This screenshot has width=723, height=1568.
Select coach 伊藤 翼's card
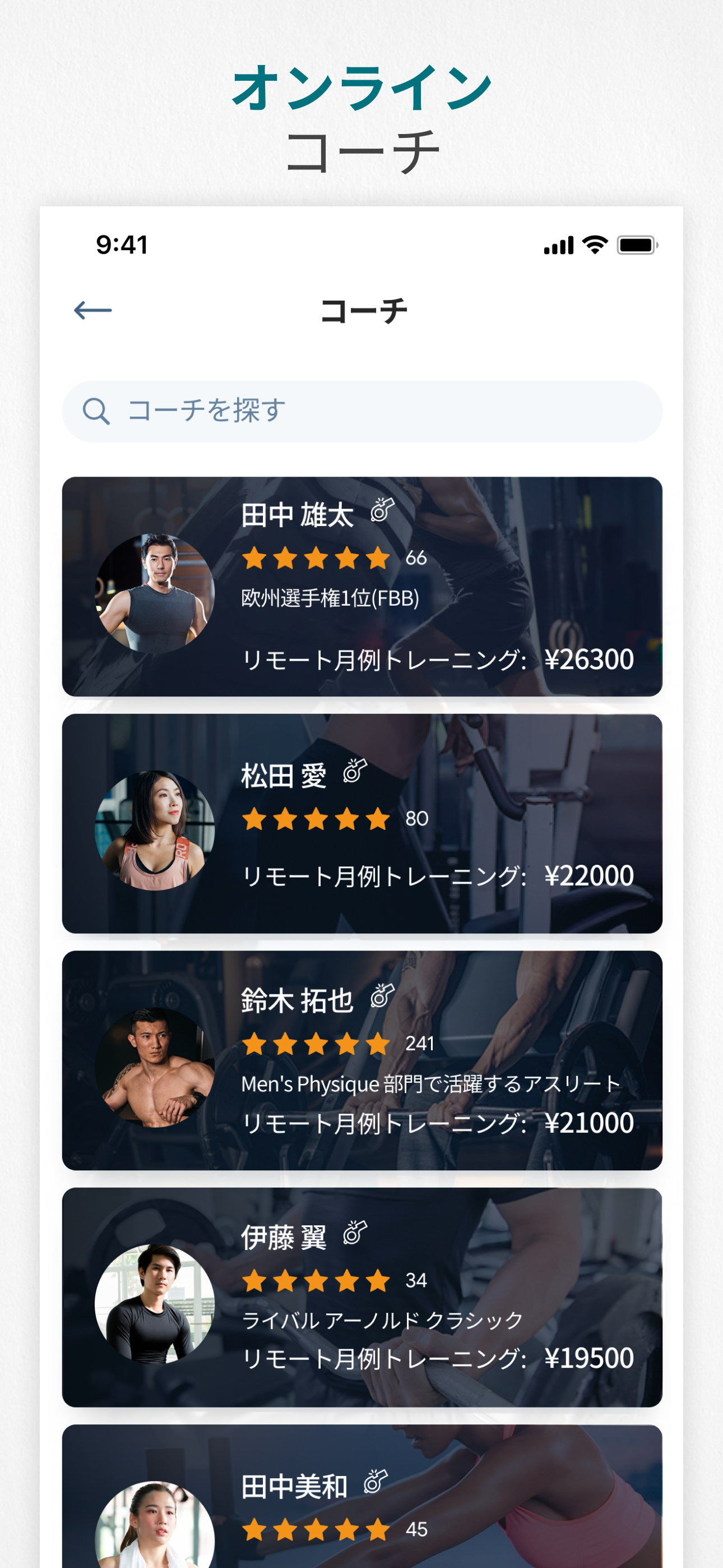click(362, 1297)
